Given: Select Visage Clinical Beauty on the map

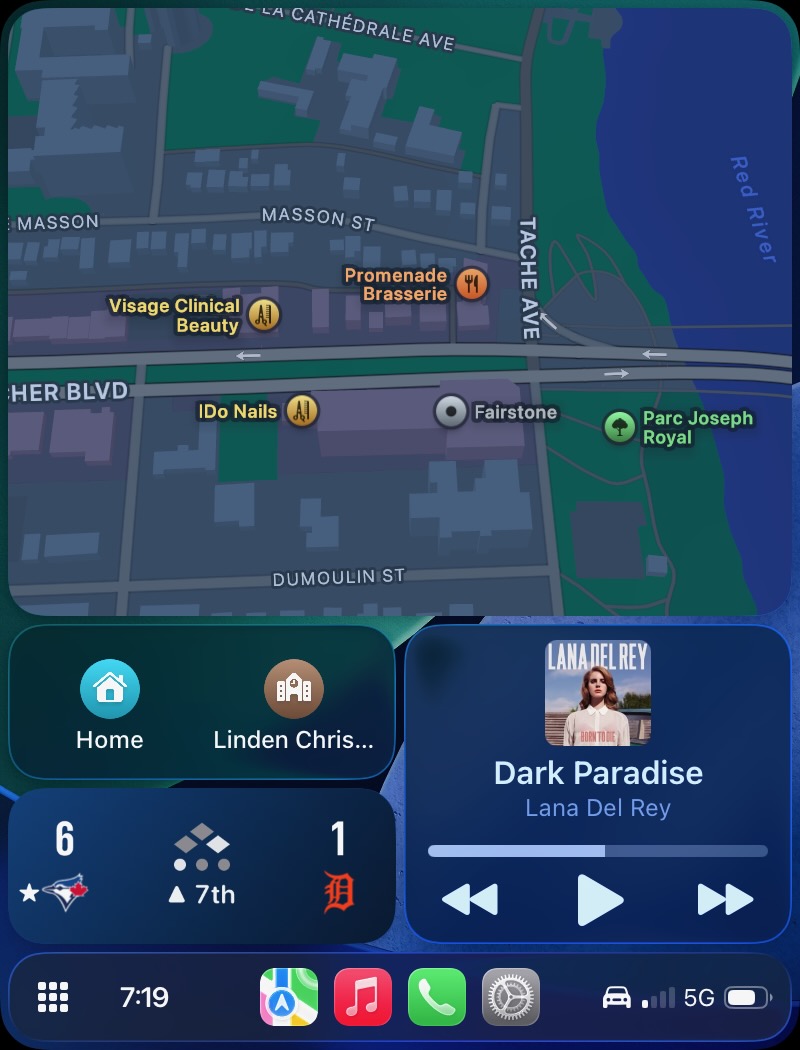Looking at the screenshot, I should [x=264, y=315].
